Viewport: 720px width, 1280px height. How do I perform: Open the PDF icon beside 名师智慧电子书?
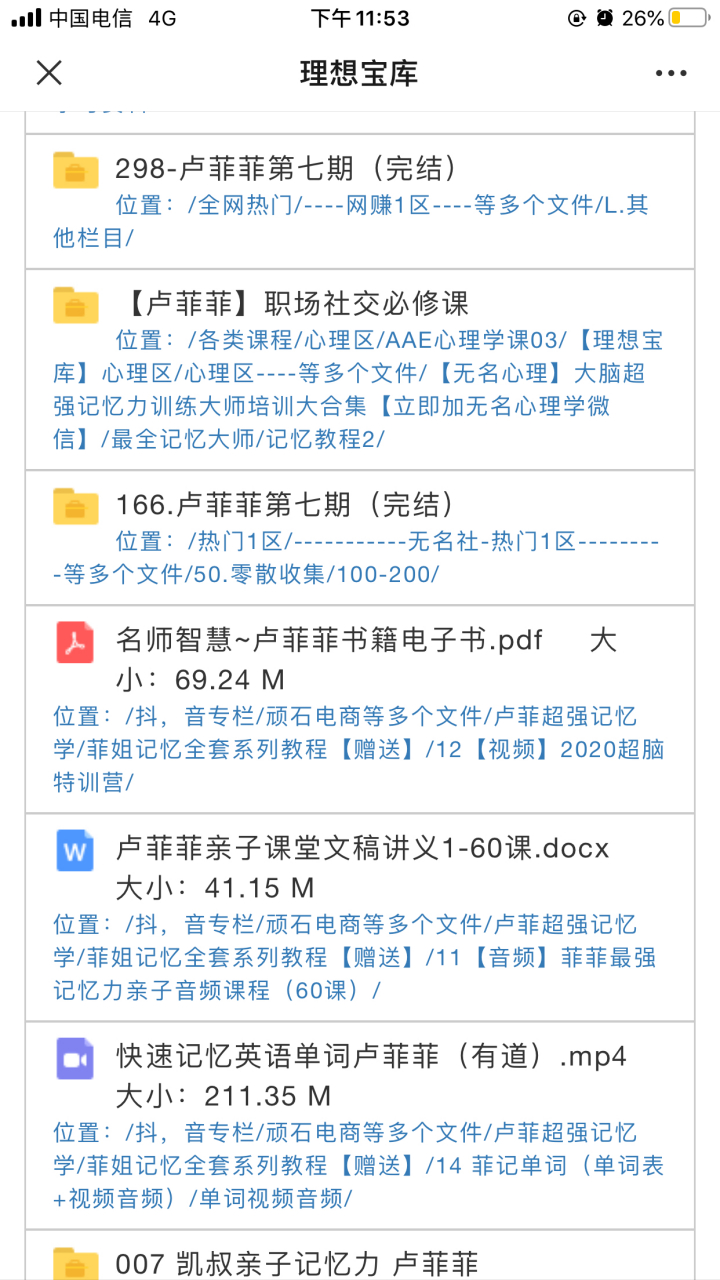pyautogui.click(x=75, y=640)
